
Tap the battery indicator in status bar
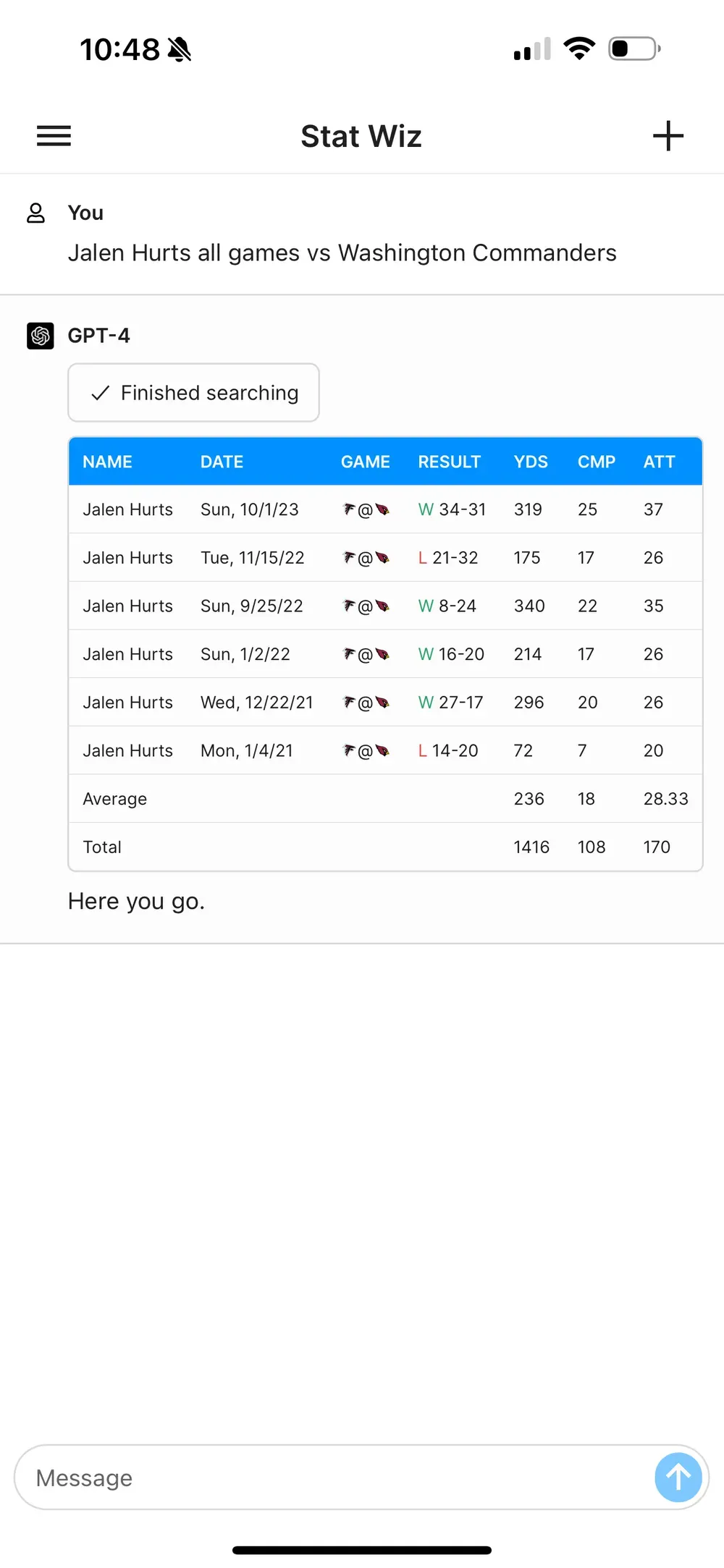click(631, 48)
